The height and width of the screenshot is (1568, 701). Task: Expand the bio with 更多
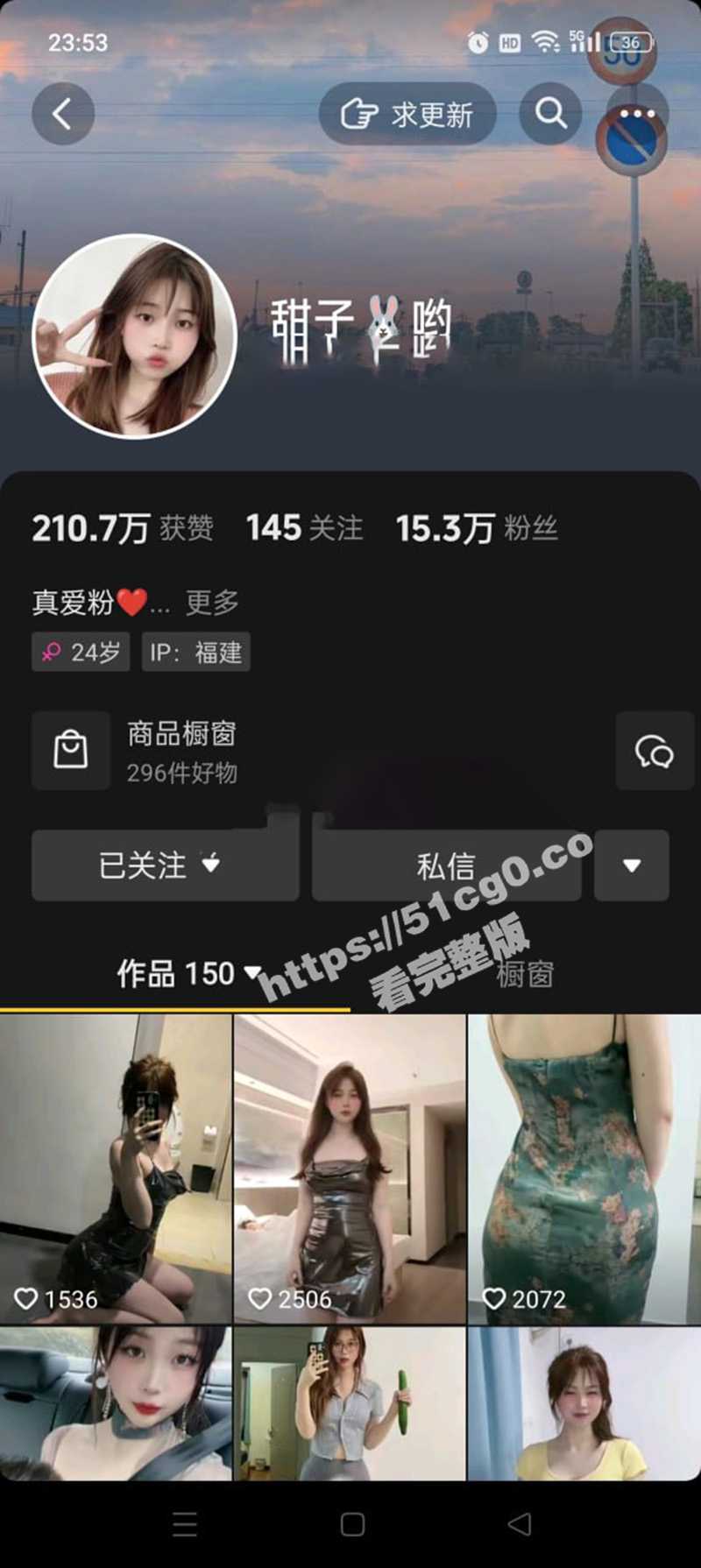pos(212,602)
